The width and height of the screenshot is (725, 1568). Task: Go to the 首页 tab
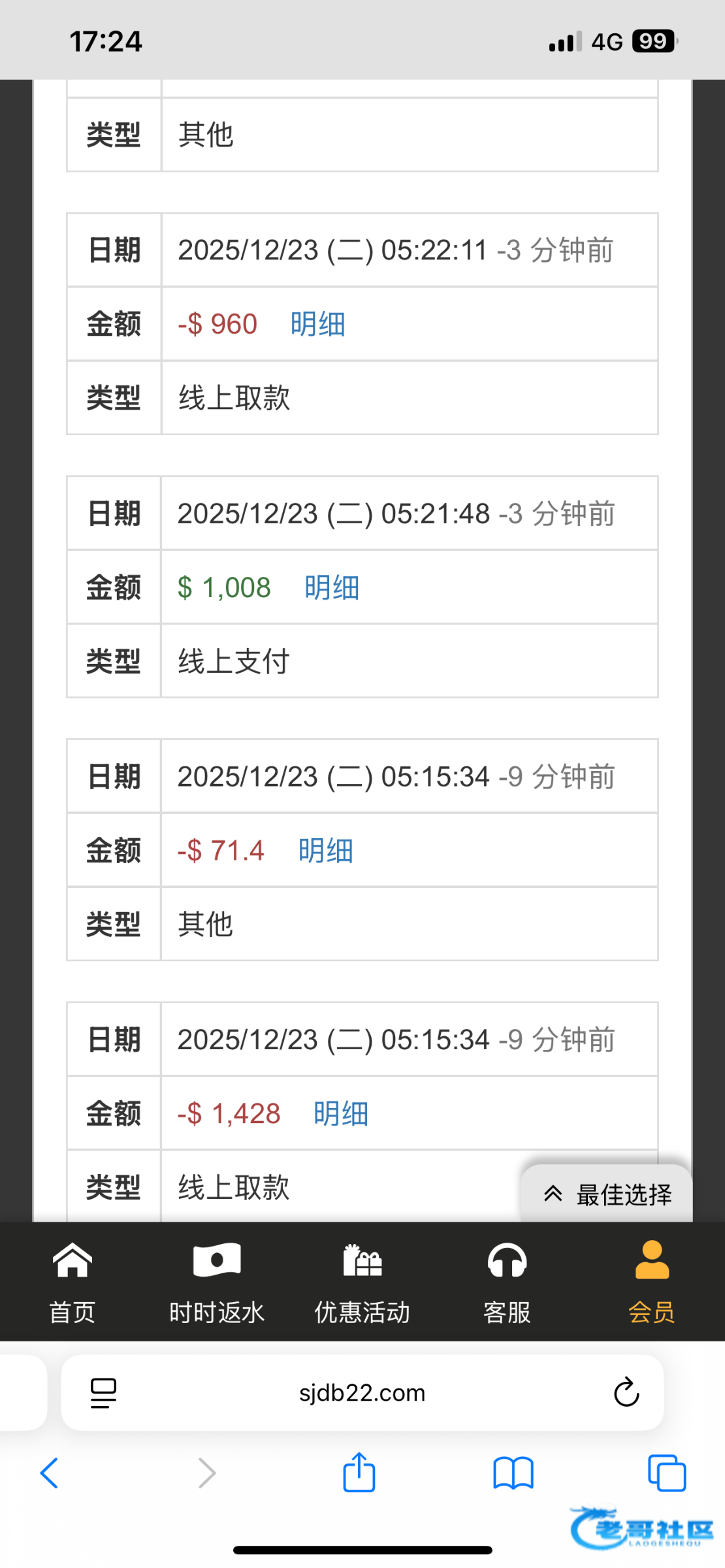(72, 1282)
